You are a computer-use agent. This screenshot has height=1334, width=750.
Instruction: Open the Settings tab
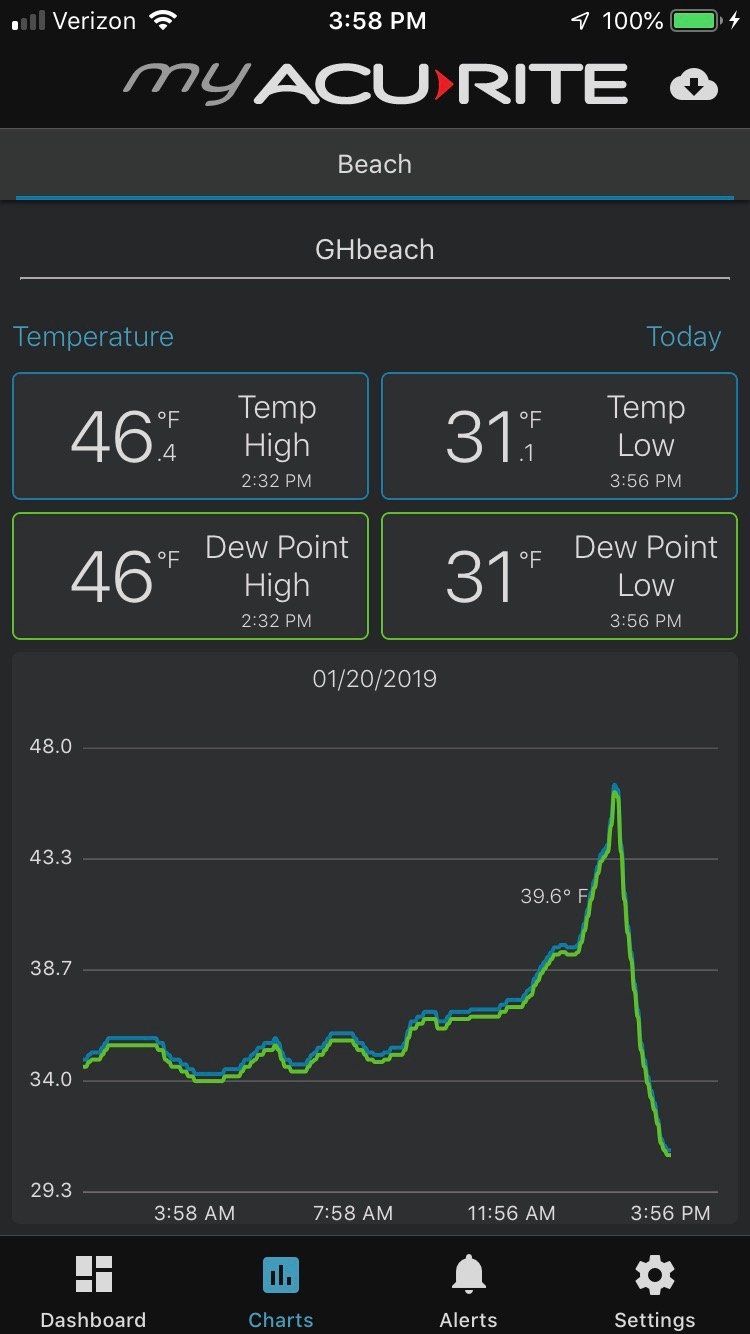pyautogui.click(x=654, y=1290)
